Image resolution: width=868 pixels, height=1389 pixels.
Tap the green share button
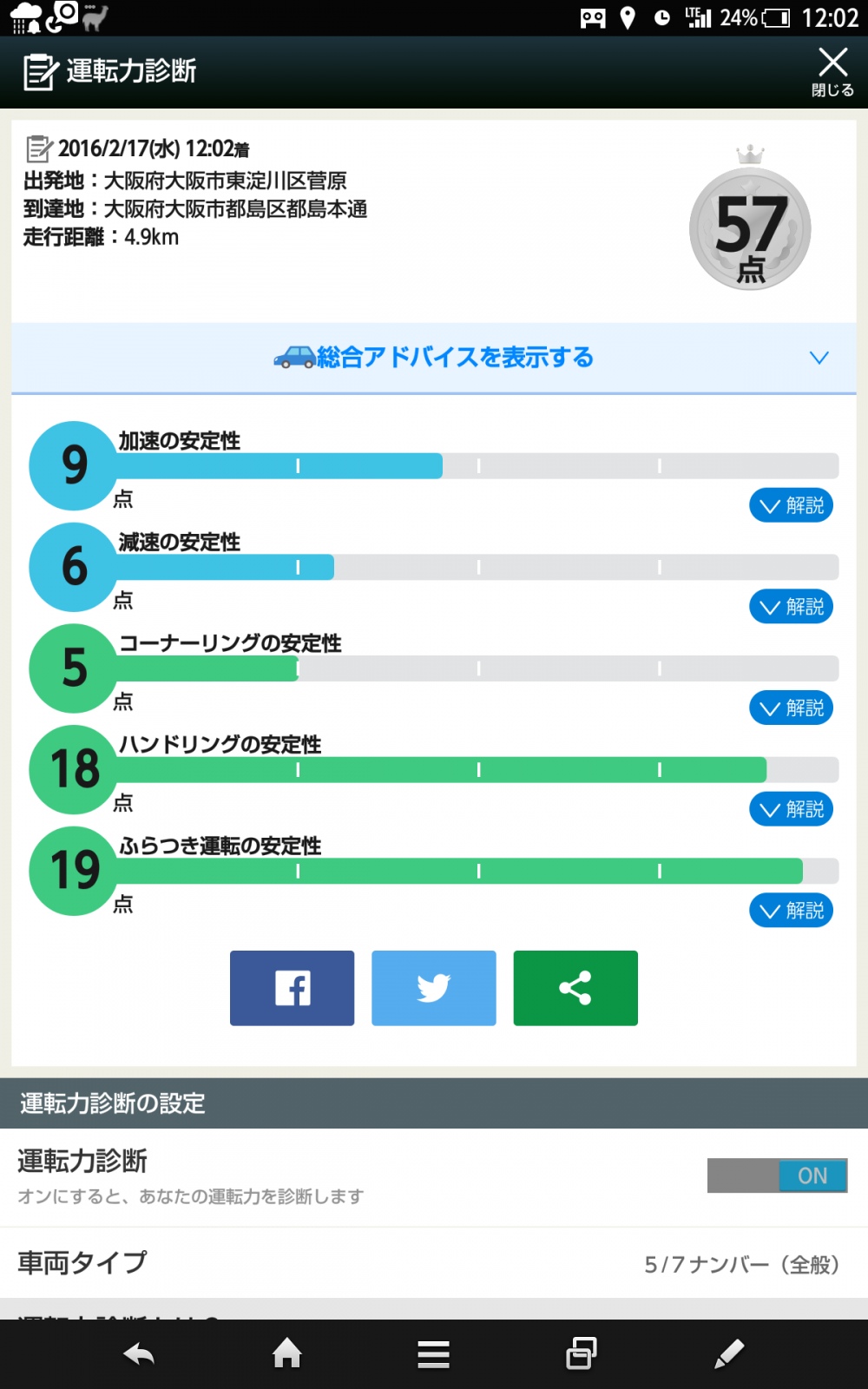pyautogui.click(x=575, y=988)
